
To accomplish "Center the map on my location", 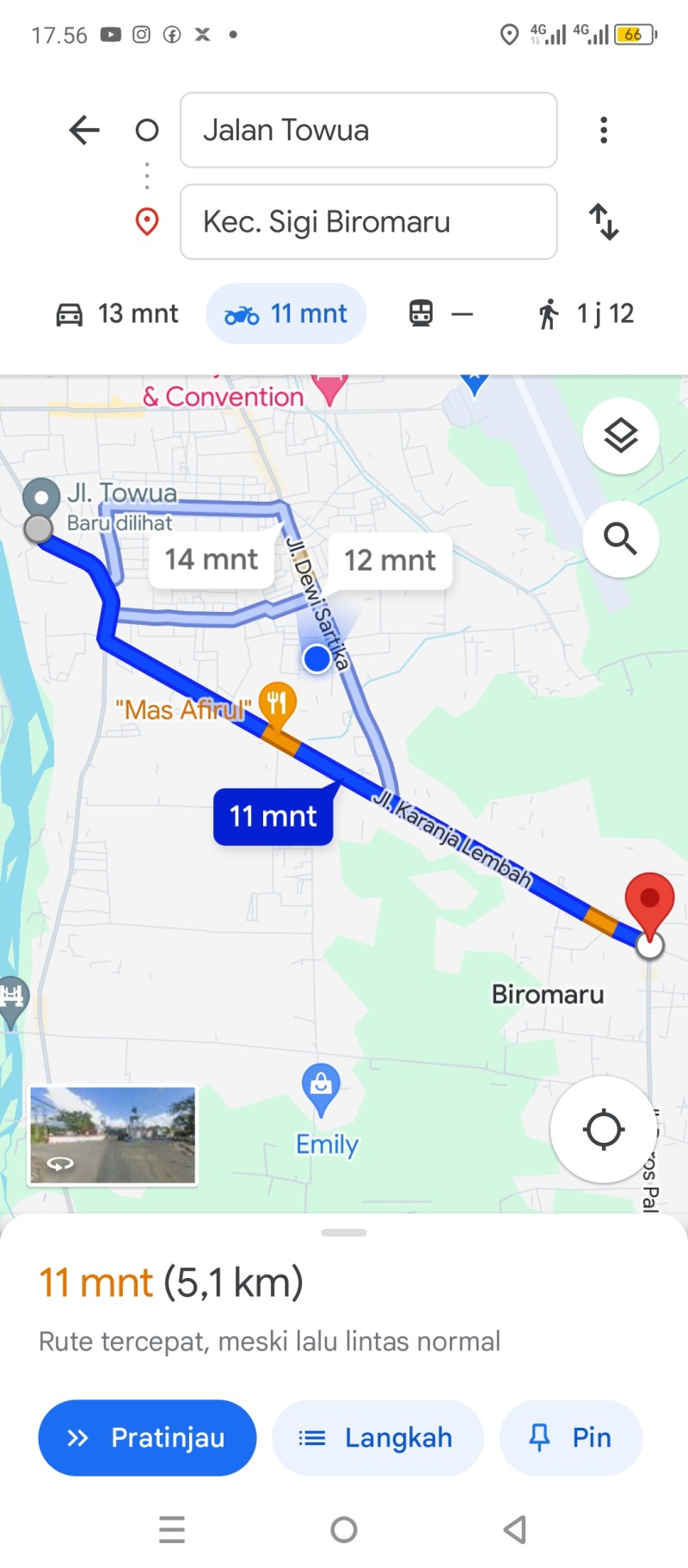I will coord(604,1129).
